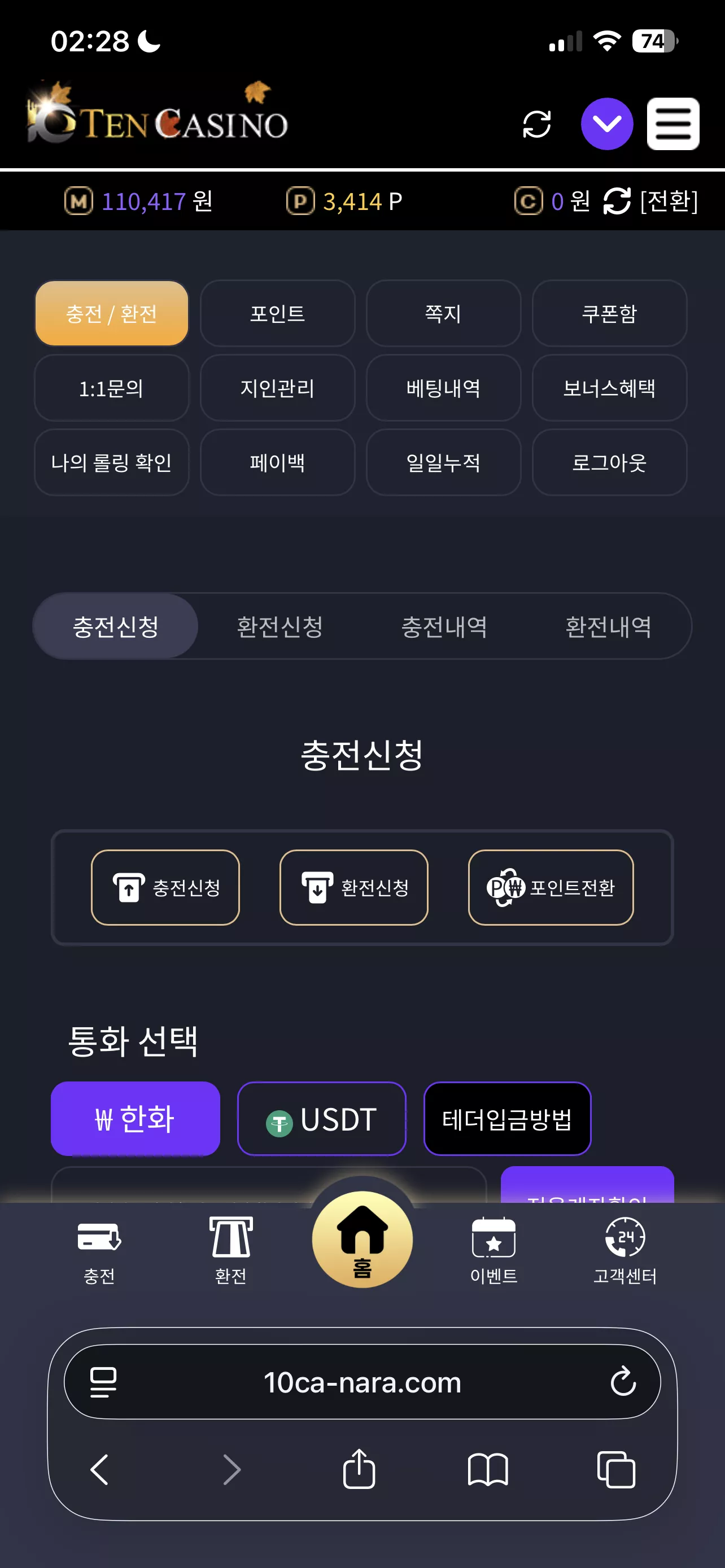Open the 포인트 menu
725x1568 pixels.
coord(277,313)
